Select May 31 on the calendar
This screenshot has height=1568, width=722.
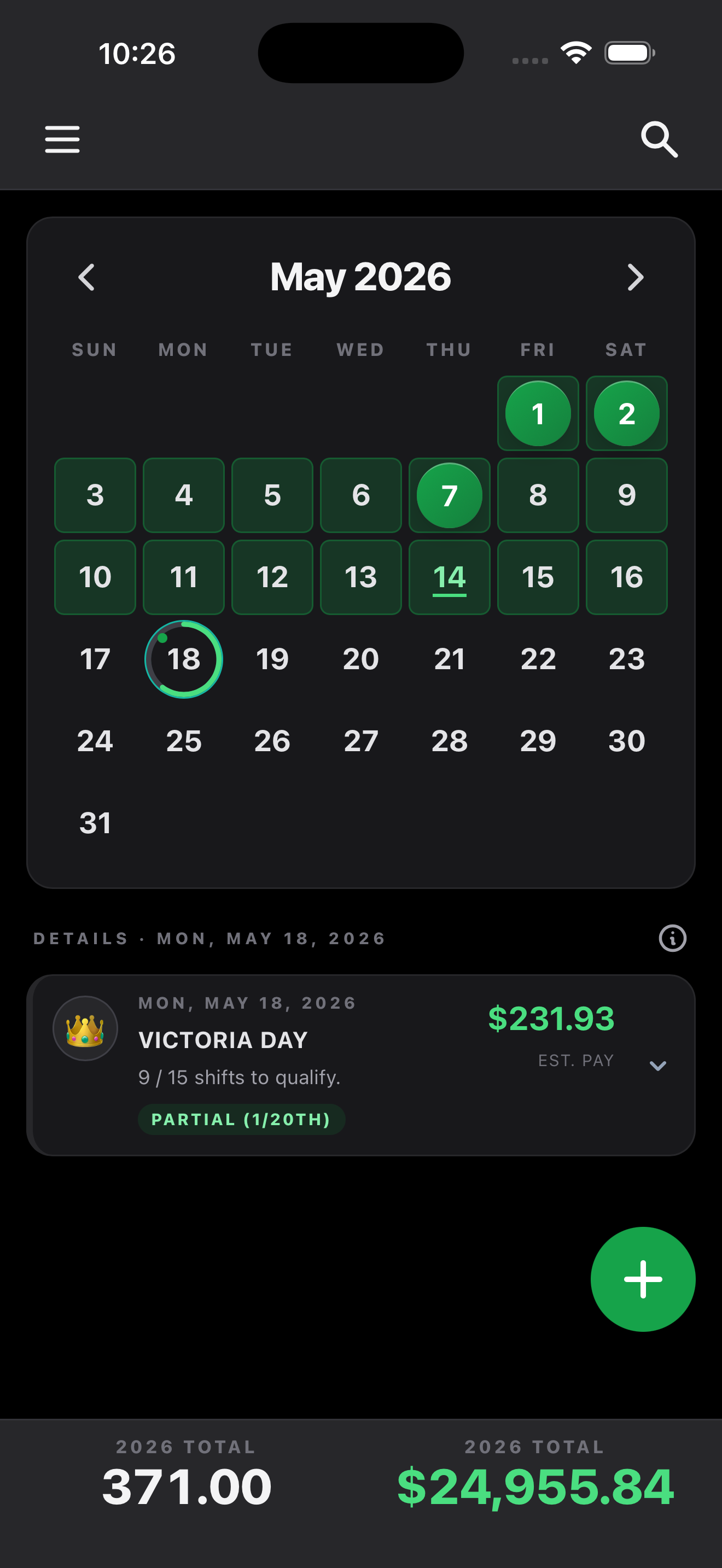(x=95, y=823)
